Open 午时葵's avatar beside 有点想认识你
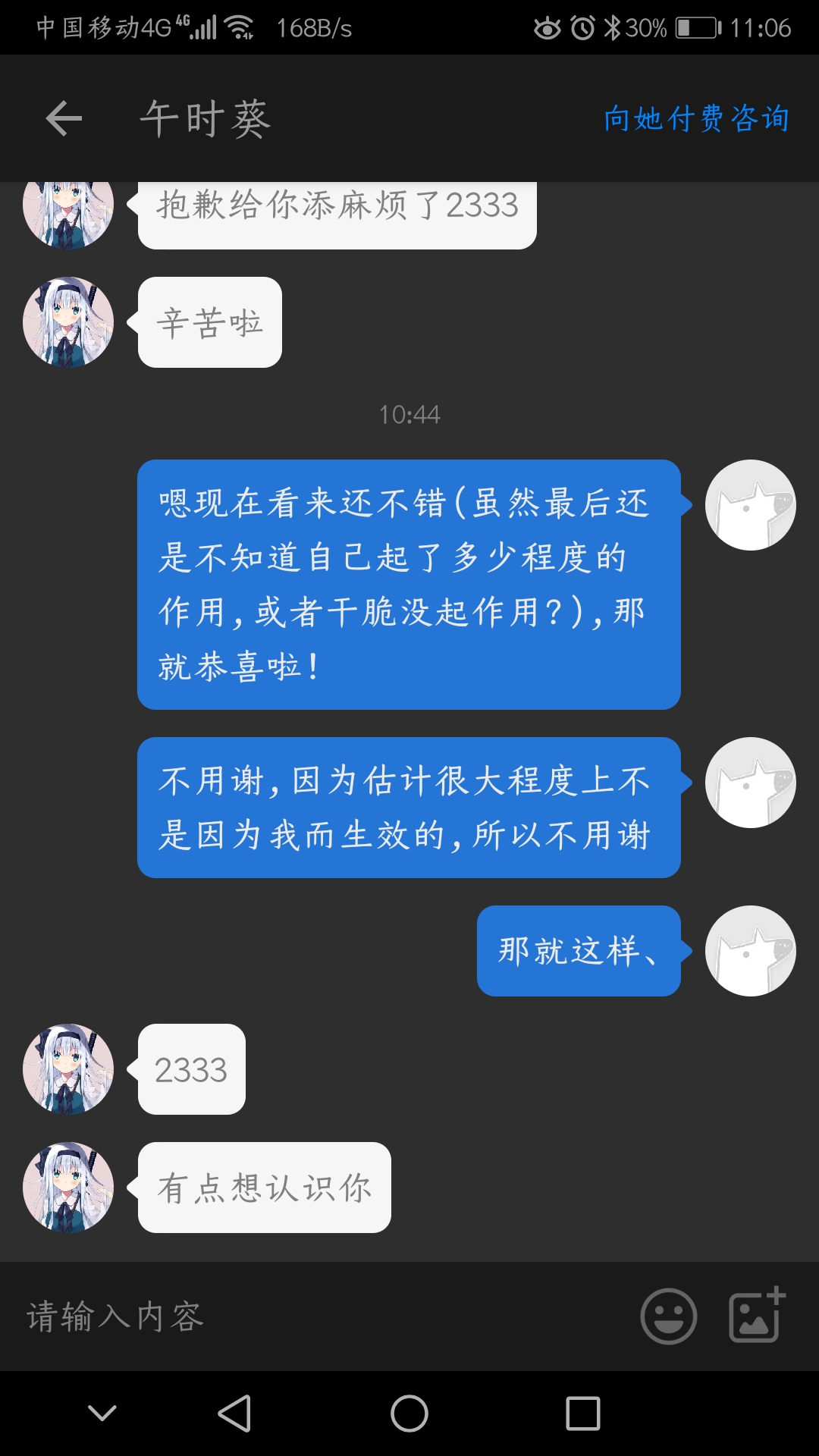The image size is (819, 1456). pos(68,1188)
